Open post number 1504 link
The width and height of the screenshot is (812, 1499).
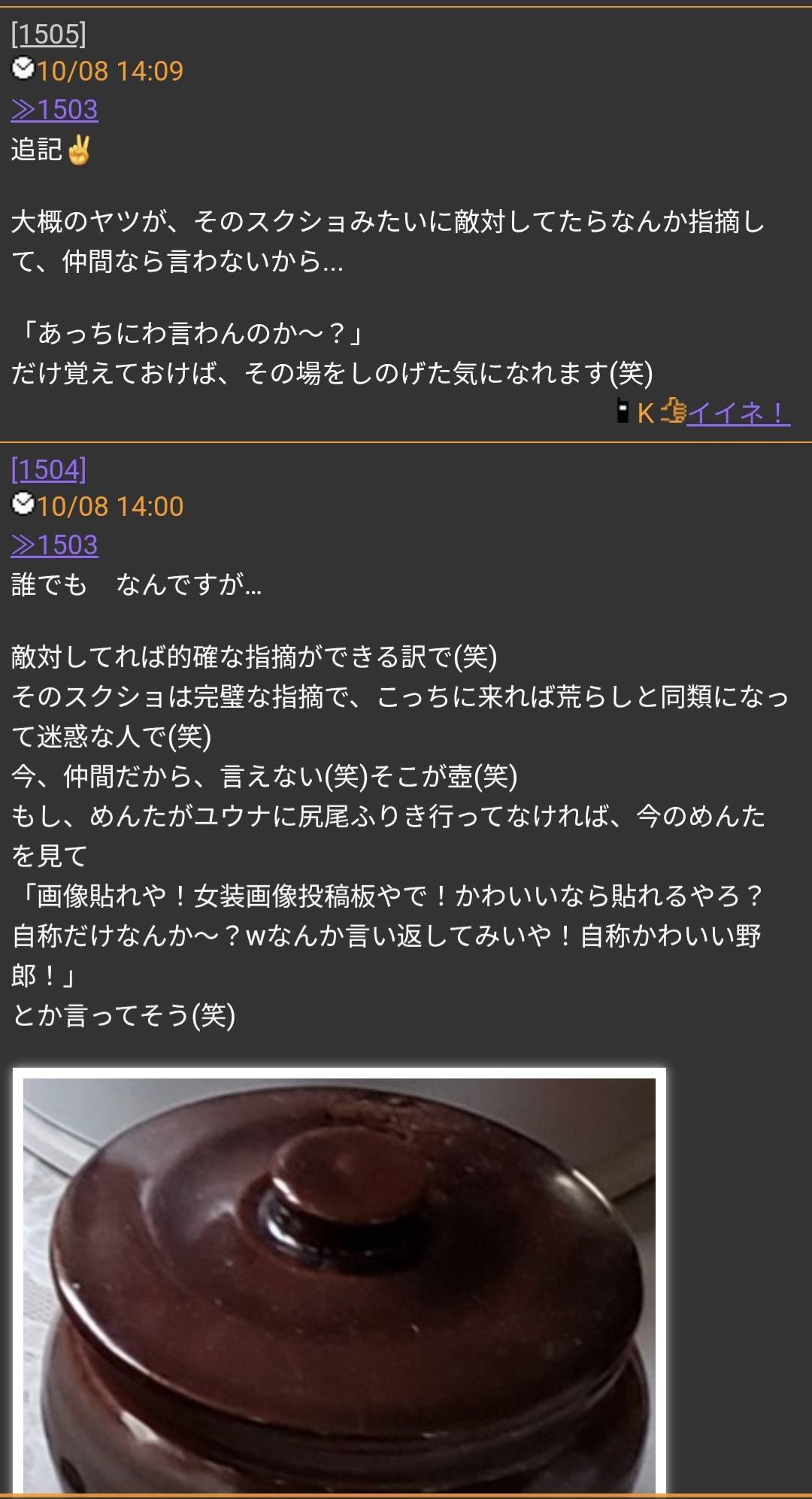click(49, 469)
